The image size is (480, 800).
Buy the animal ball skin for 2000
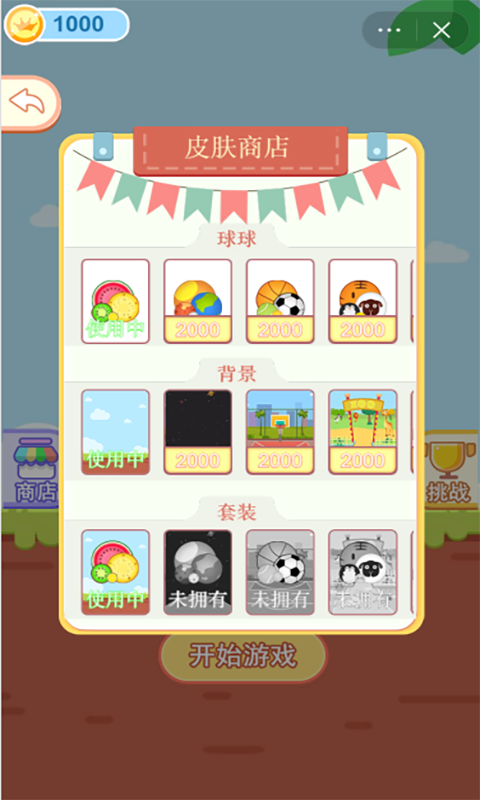click(x=363, y=301)
